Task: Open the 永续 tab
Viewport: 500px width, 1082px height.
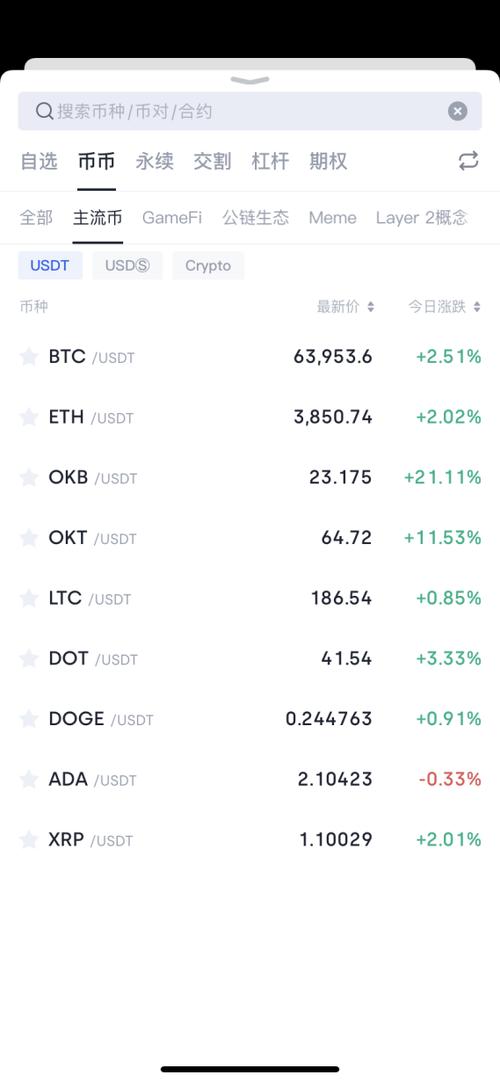Action: tap(154, 161)
